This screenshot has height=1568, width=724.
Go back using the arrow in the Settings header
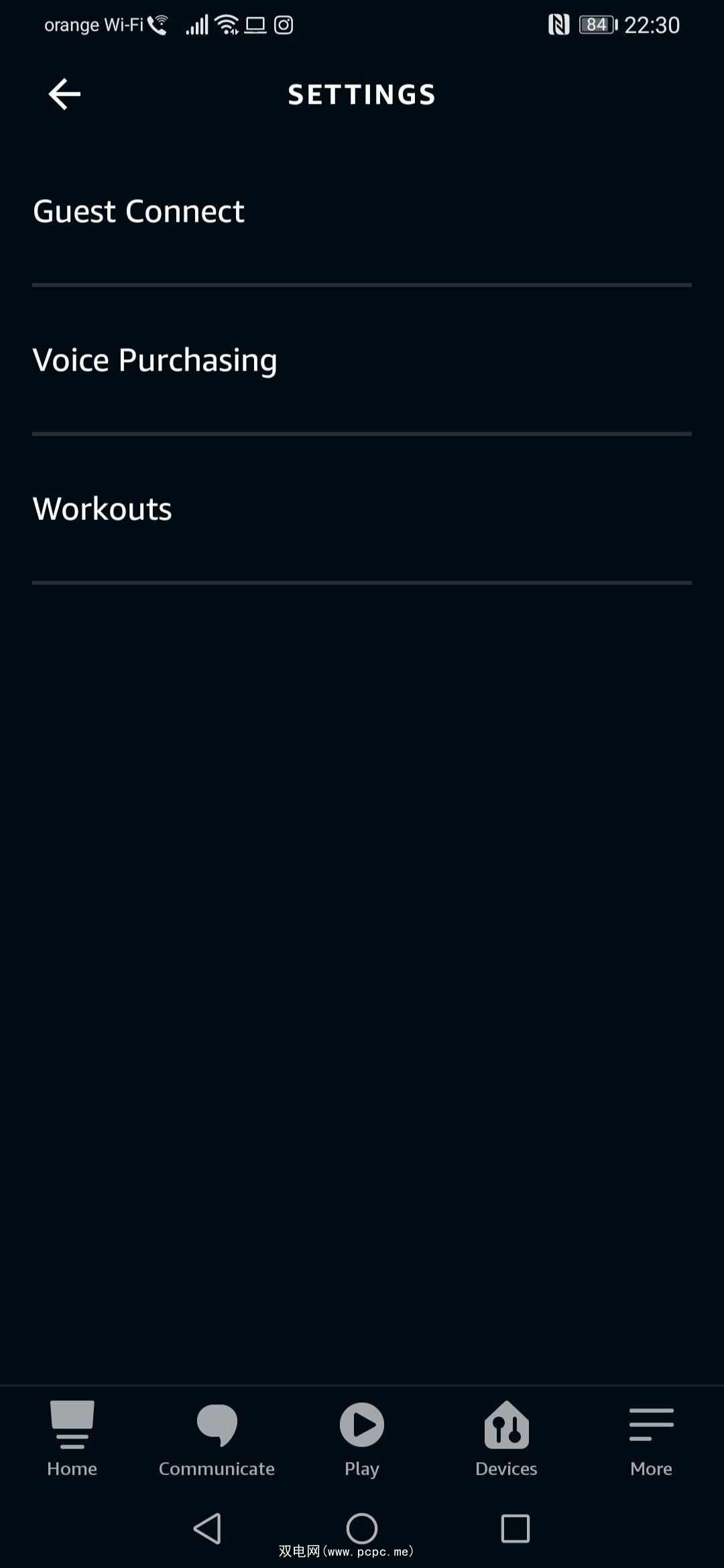click(x=64, y=94)
